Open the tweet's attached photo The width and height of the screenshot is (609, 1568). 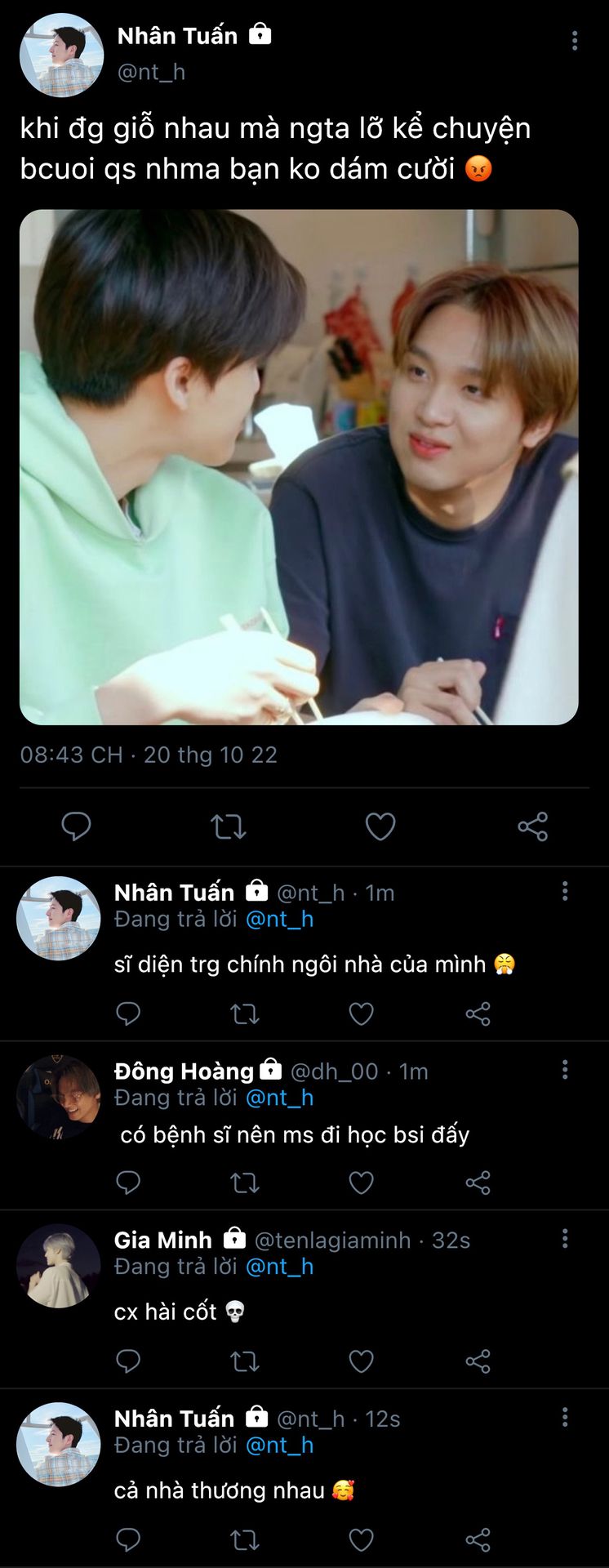click(299, 466)
